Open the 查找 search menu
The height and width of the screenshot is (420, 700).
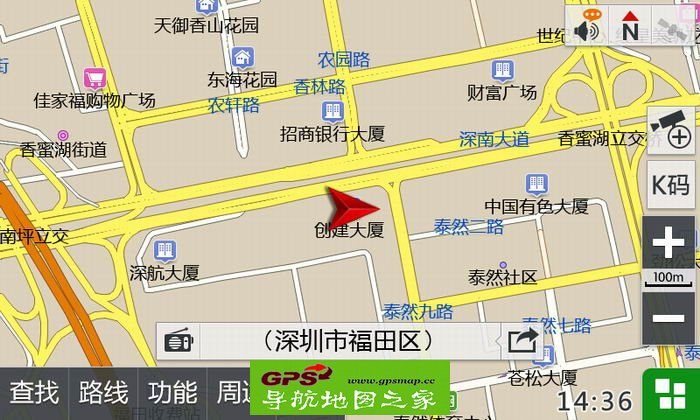click(x=35, y=392)
